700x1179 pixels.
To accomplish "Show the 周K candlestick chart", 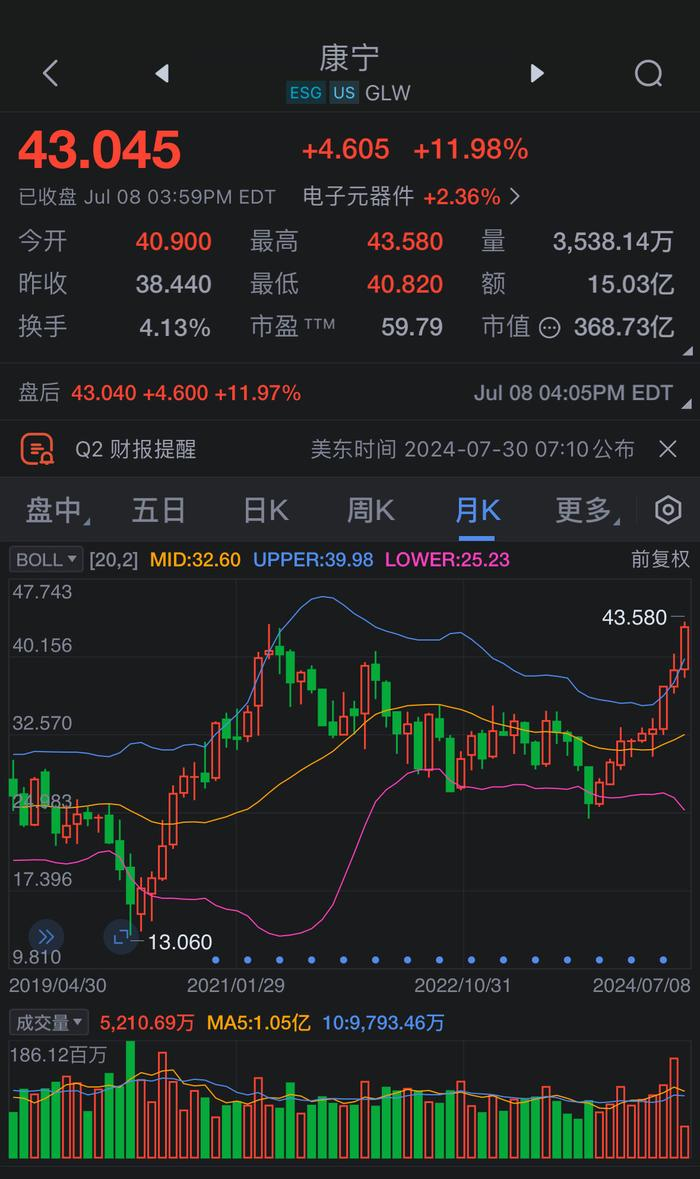I will point(370,510).
